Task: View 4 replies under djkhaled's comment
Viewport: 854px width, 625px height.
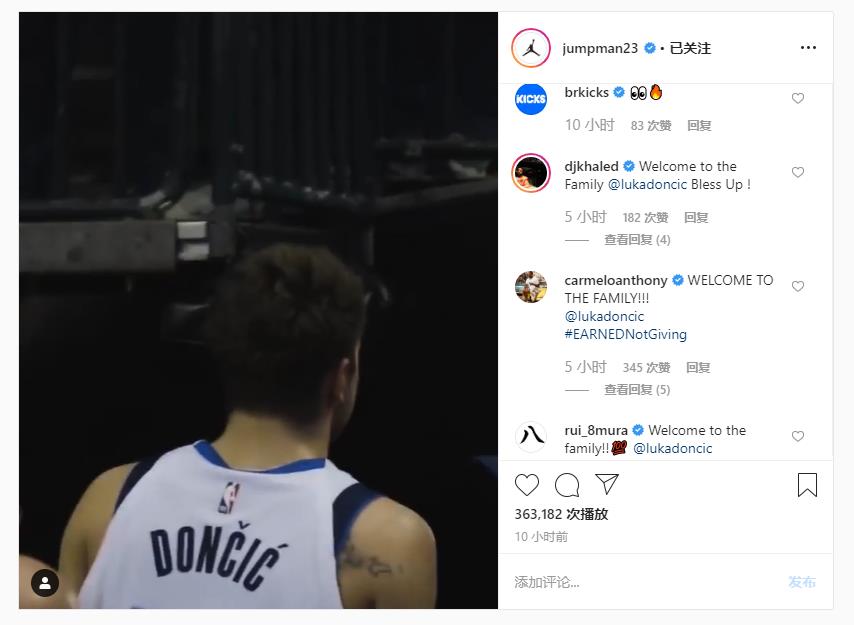Action: tap(636, 240)
